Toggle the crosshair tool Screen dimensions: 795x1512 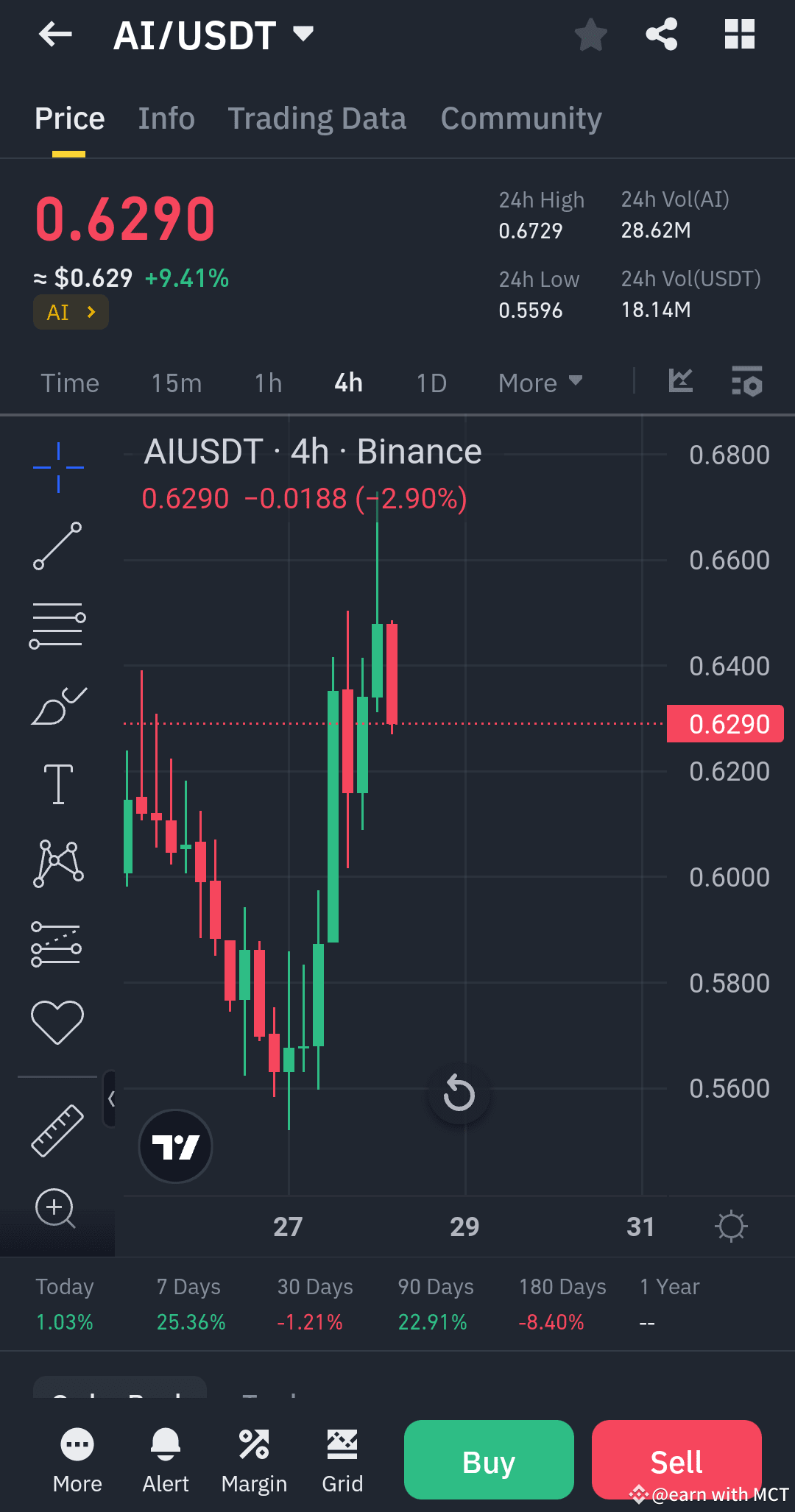[x=58, y=466]
